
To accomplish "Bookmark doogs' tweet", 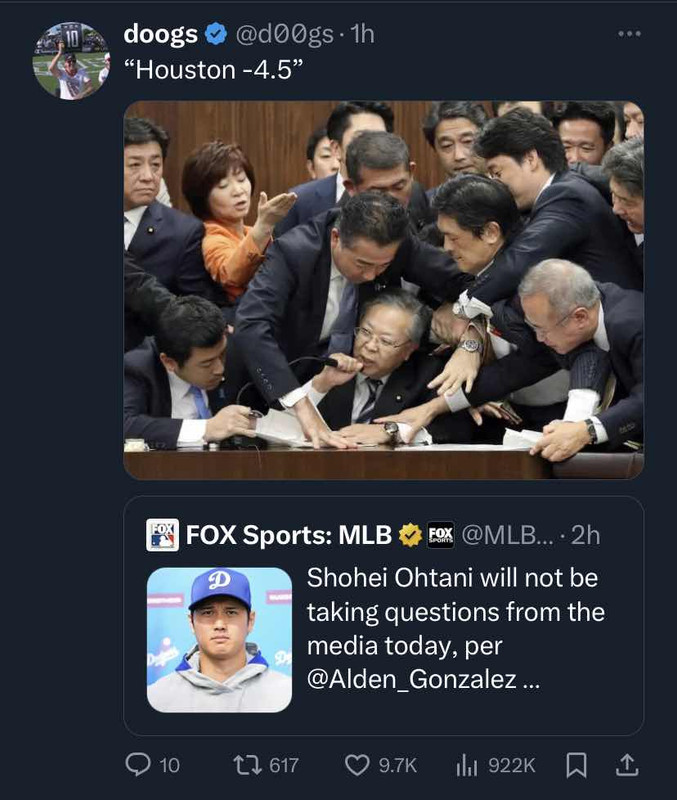I will [x=576, y=765].
